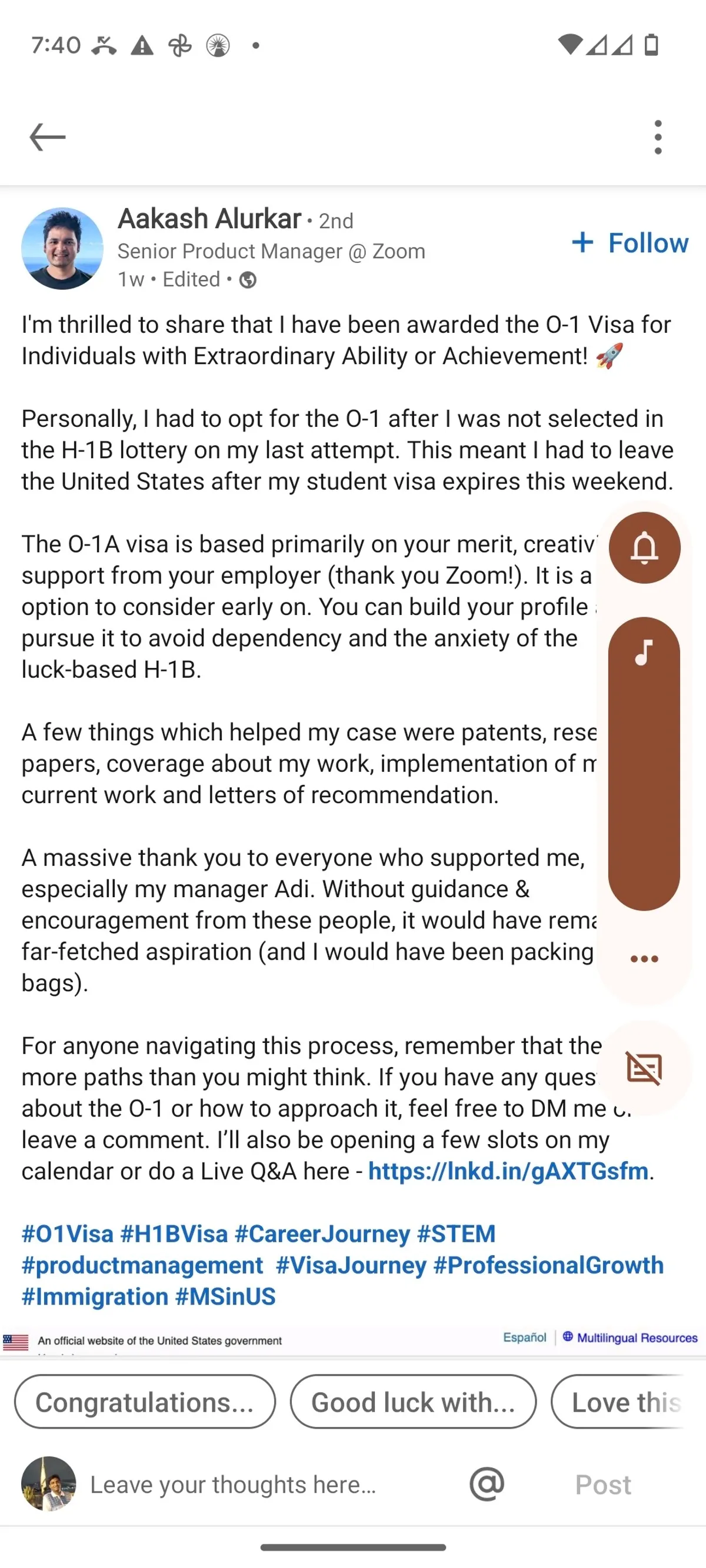Open more volume settings via three dots
The image size is (706, 1568).
tap(644, 959)
